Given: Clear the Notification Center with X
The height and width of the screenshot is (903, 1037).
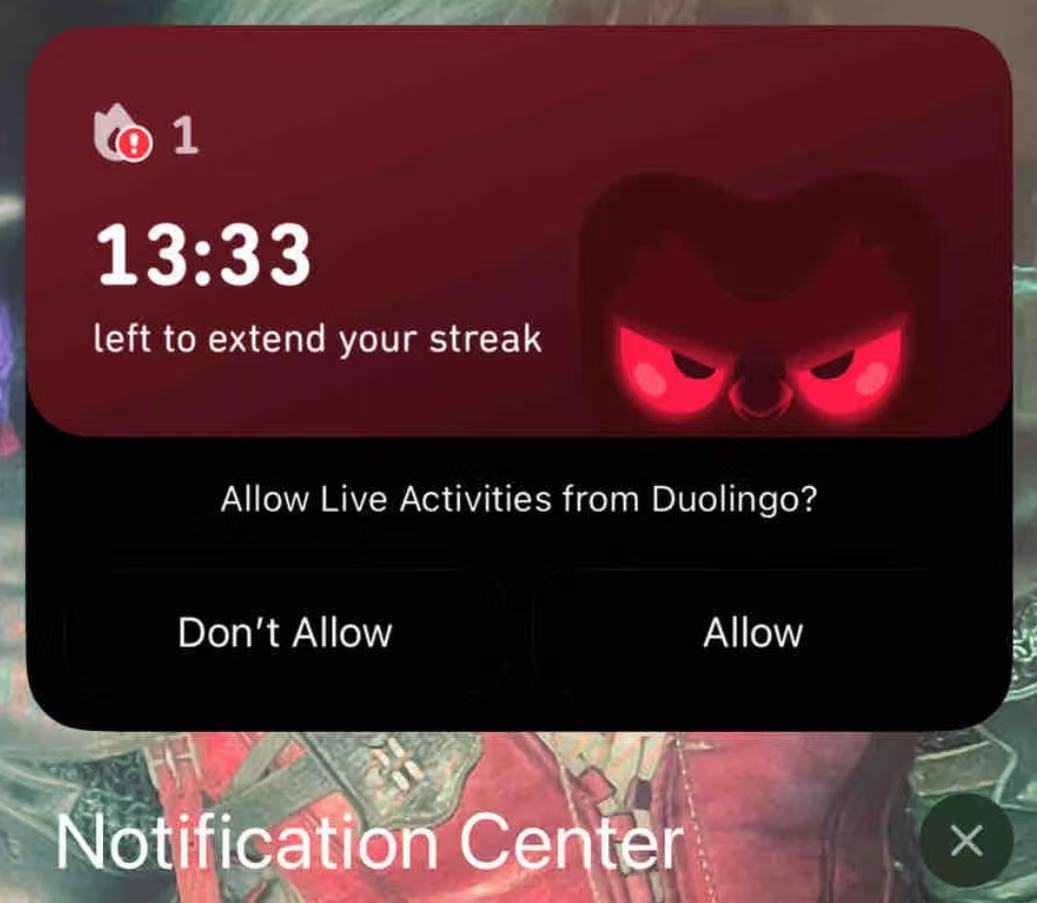Looking at the screenshot, I should (965, 841).
